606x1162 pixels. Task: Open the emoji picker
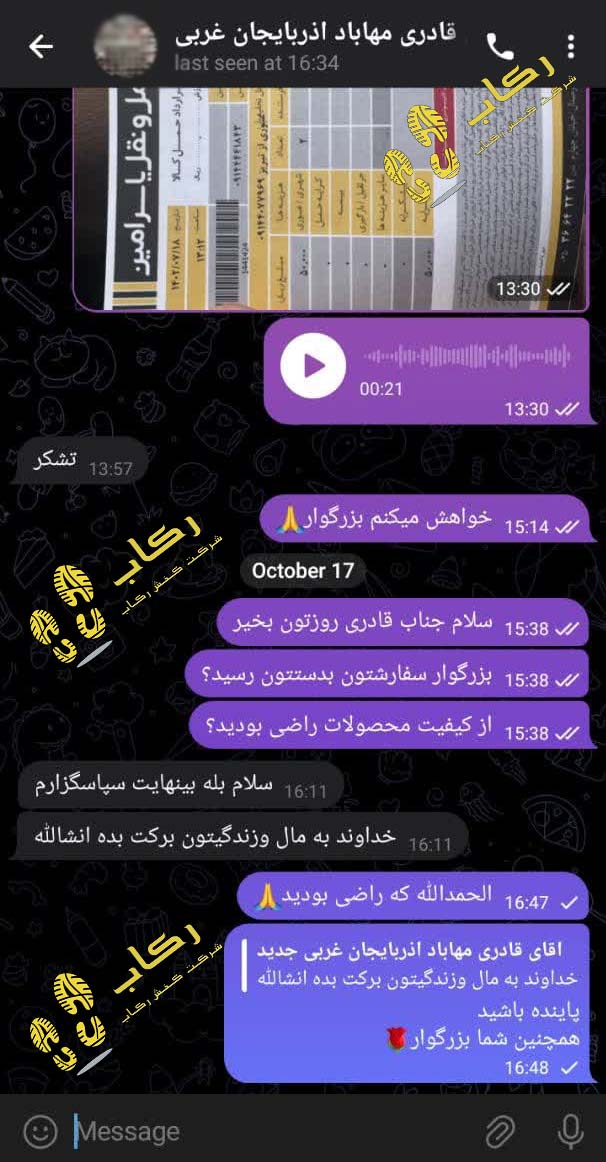coord(40,1131)
